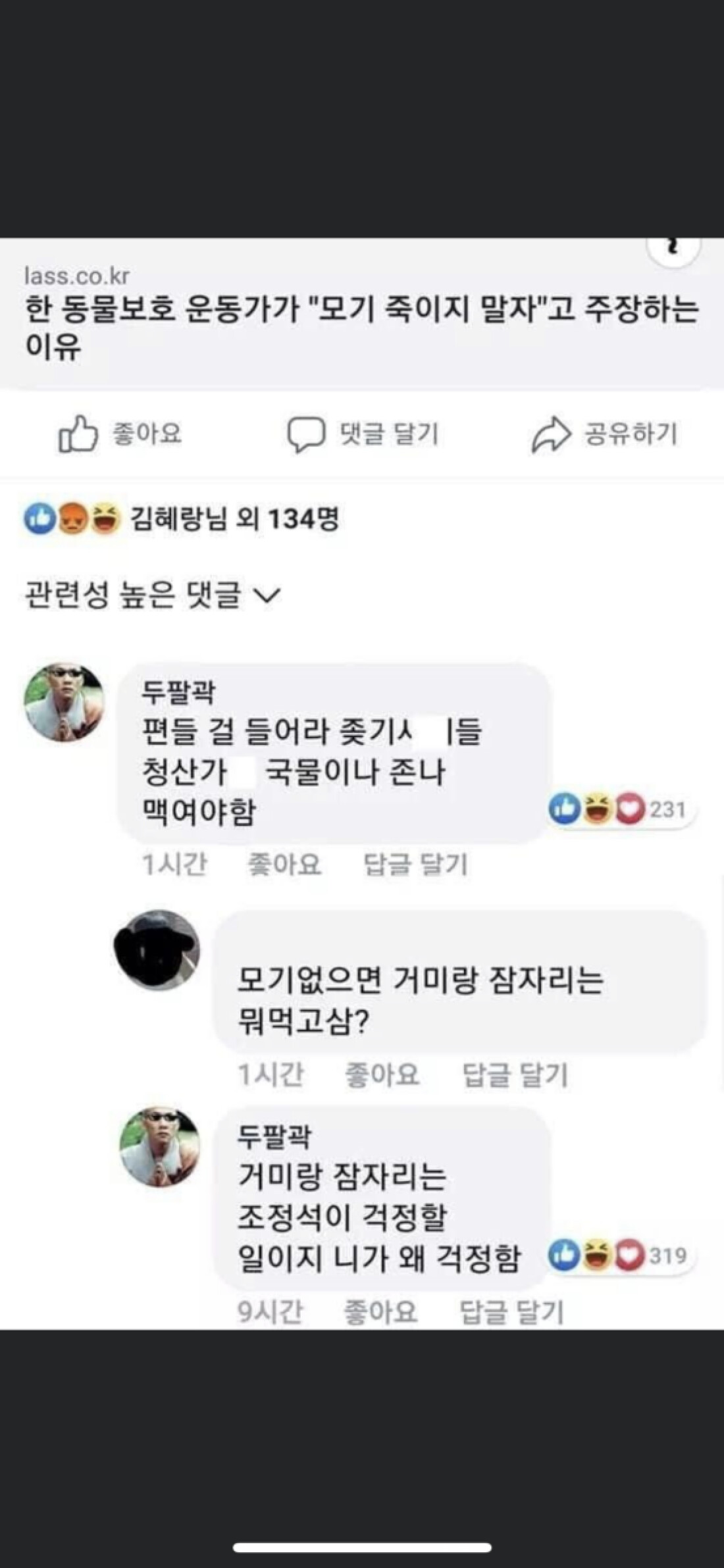
Task: Reply to 두팔곽's comment from 9시간 ago
Action: click(x=511, y=1311)
